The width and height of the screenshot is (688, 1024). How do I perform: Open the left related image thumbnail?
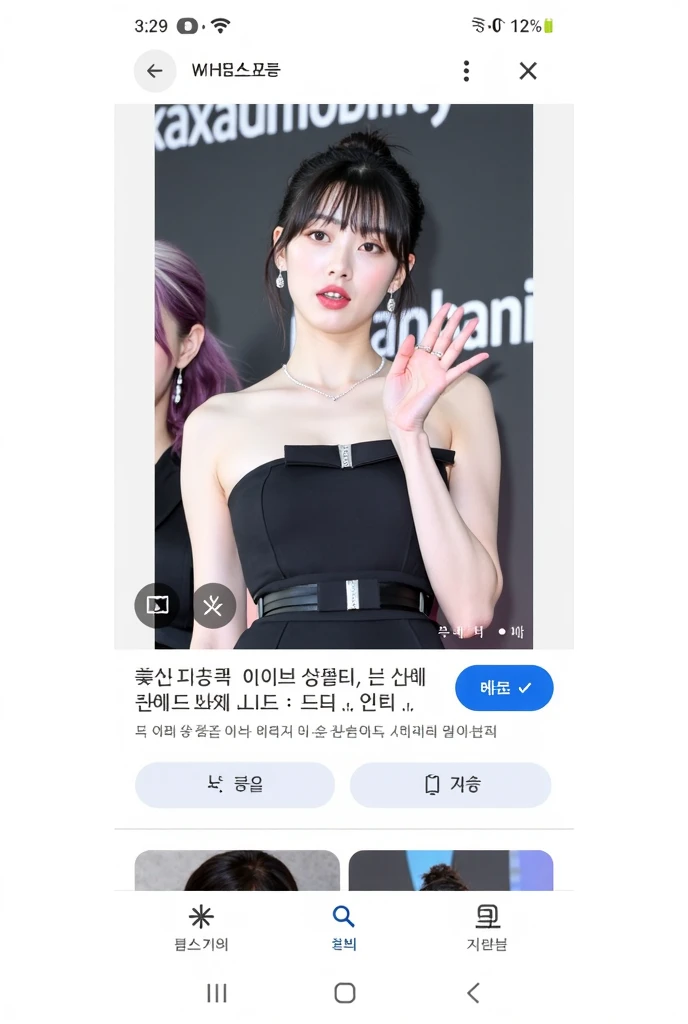tap(237, 870)
